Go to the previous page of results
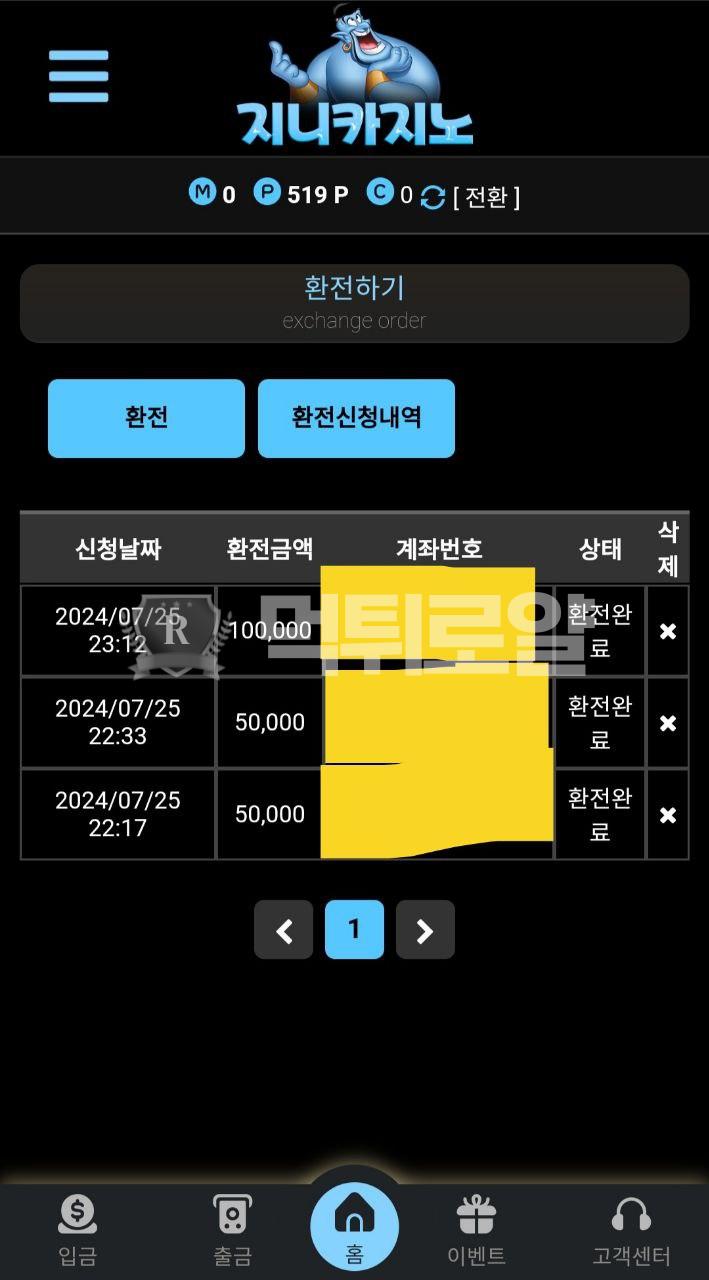 pos(284,930)
